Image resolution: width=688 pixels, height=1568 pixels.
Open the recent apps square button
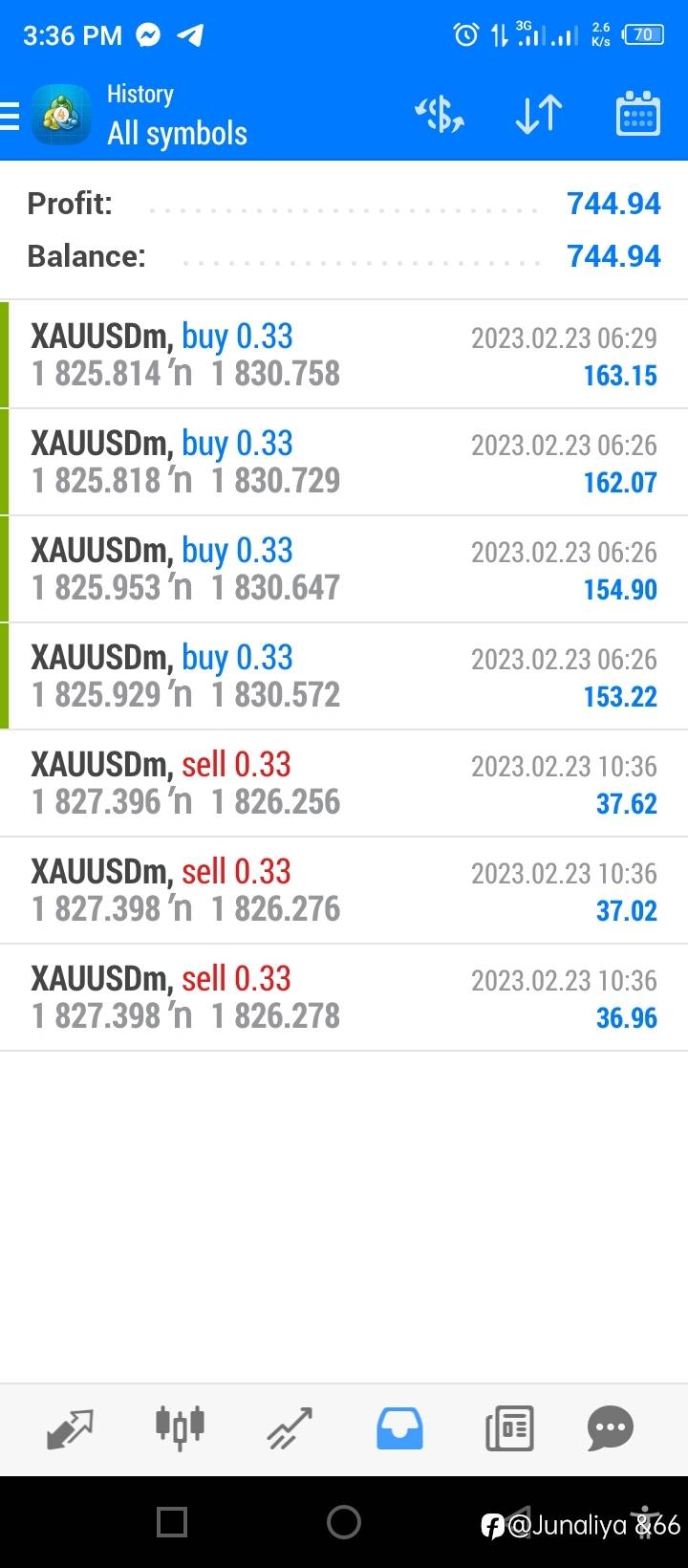172,1521
